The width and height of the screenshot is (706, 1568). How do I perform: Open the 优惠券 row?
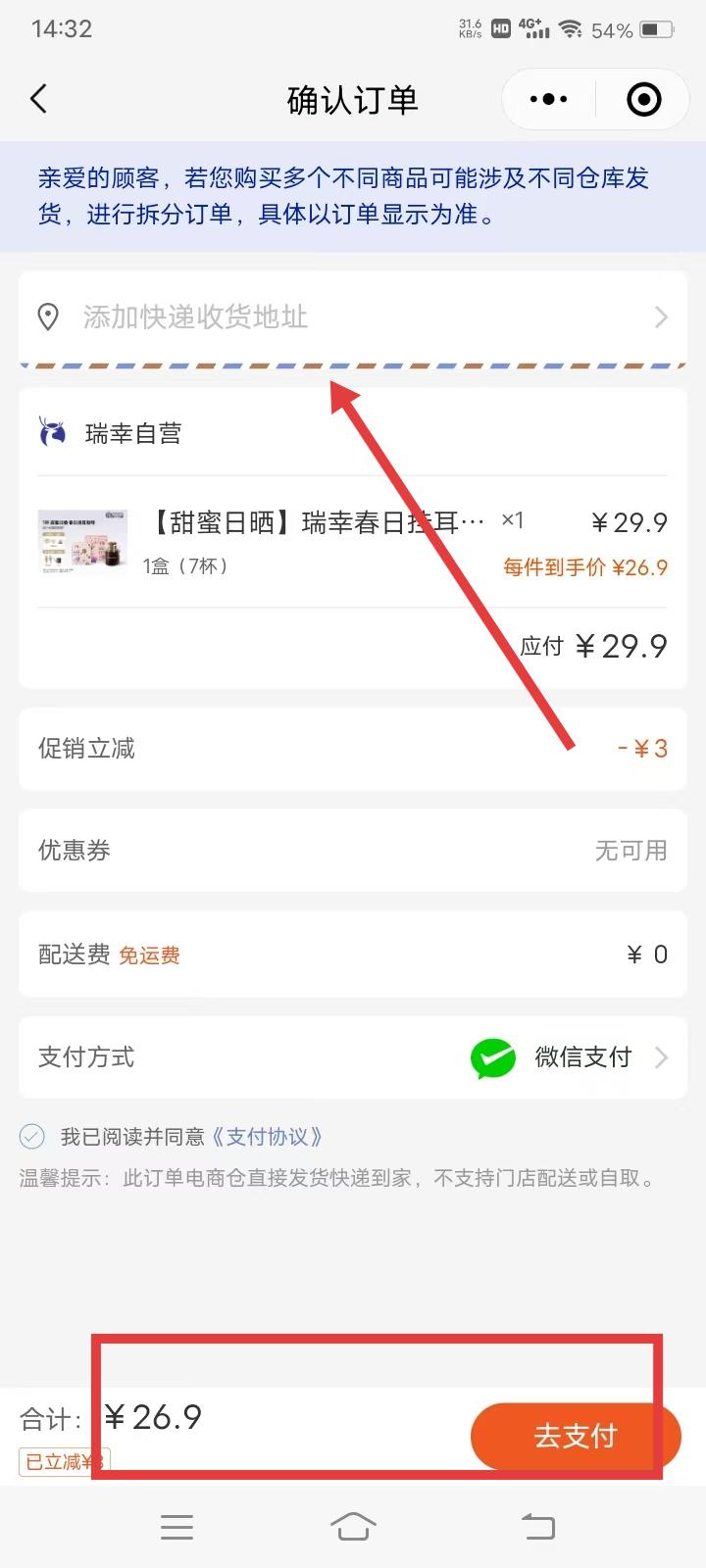[353, 850]
